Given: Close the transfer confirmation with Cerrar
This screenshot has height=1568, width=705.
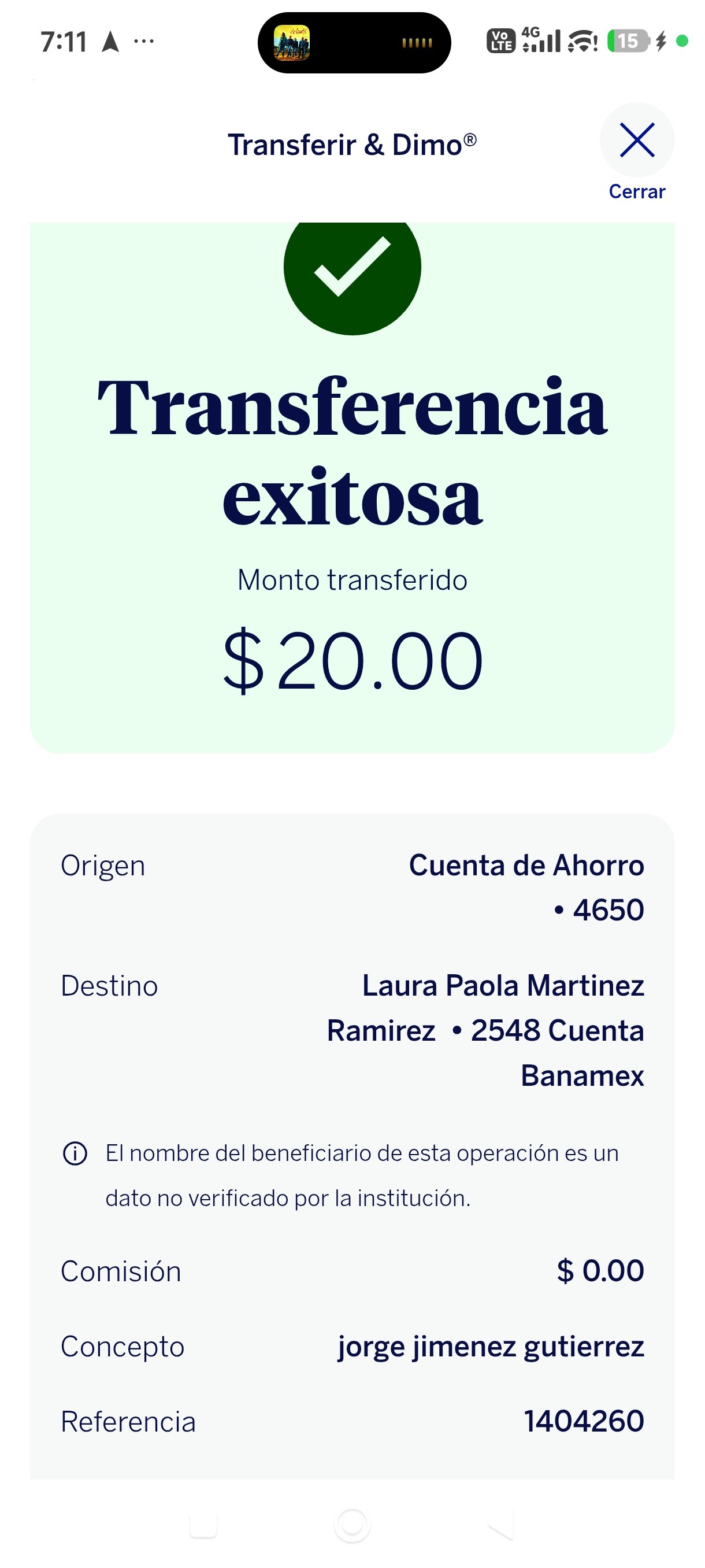Looking at the screenshot, I should [x=636, y=151].
